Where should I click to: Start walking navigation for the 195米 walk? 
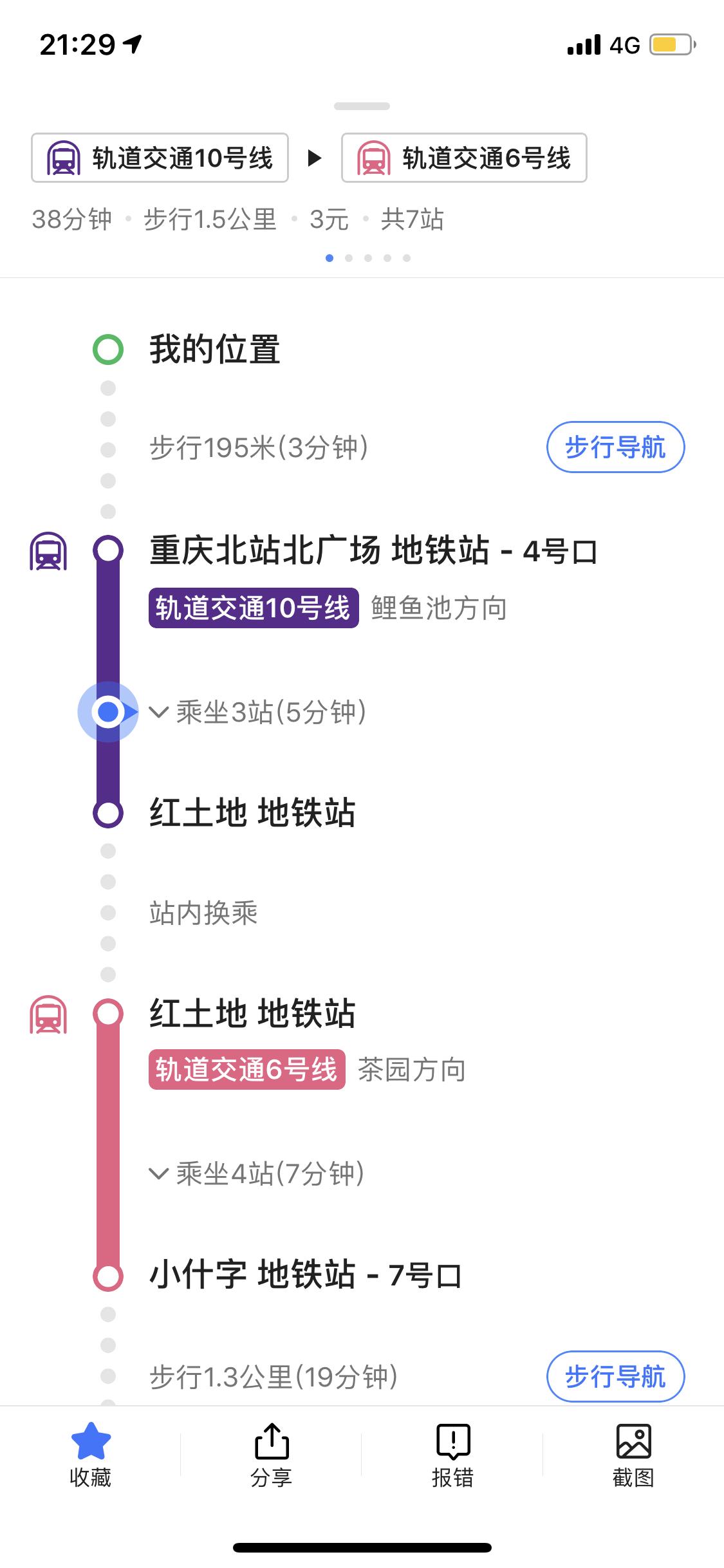pos(615,447)
